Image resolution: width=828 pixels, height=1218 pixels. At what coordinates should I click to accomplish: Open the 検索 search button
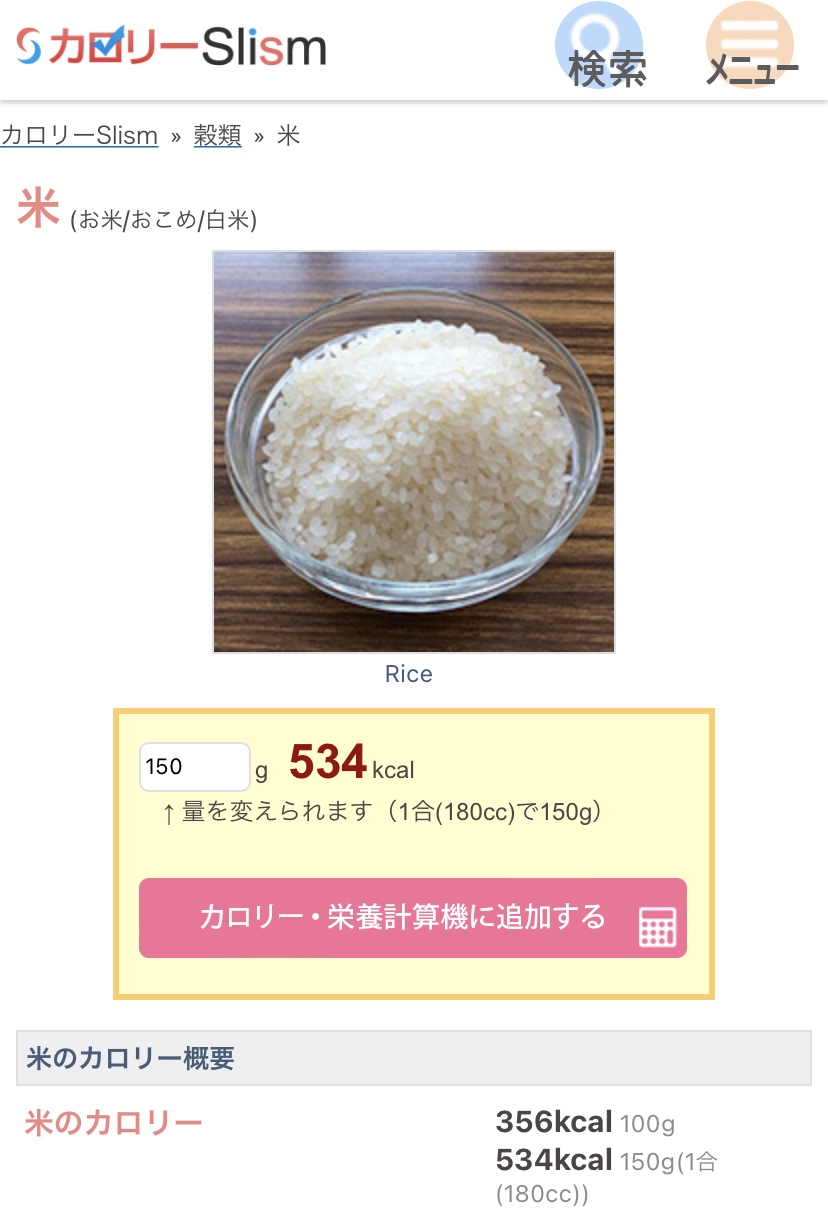(x=600, y=48)
